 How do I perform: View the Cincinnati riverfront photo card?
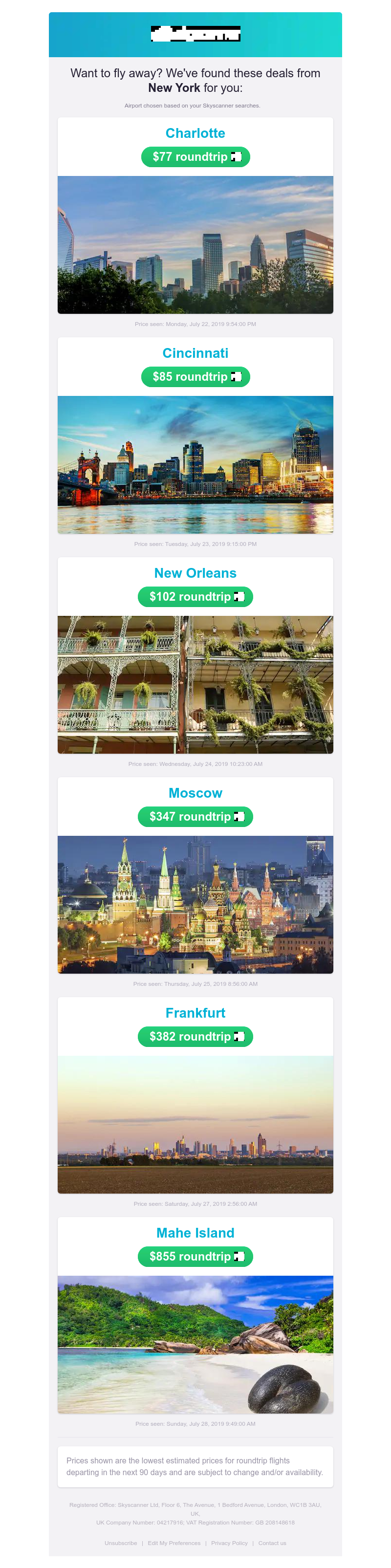pyautogui.click(x=195, y=464)
